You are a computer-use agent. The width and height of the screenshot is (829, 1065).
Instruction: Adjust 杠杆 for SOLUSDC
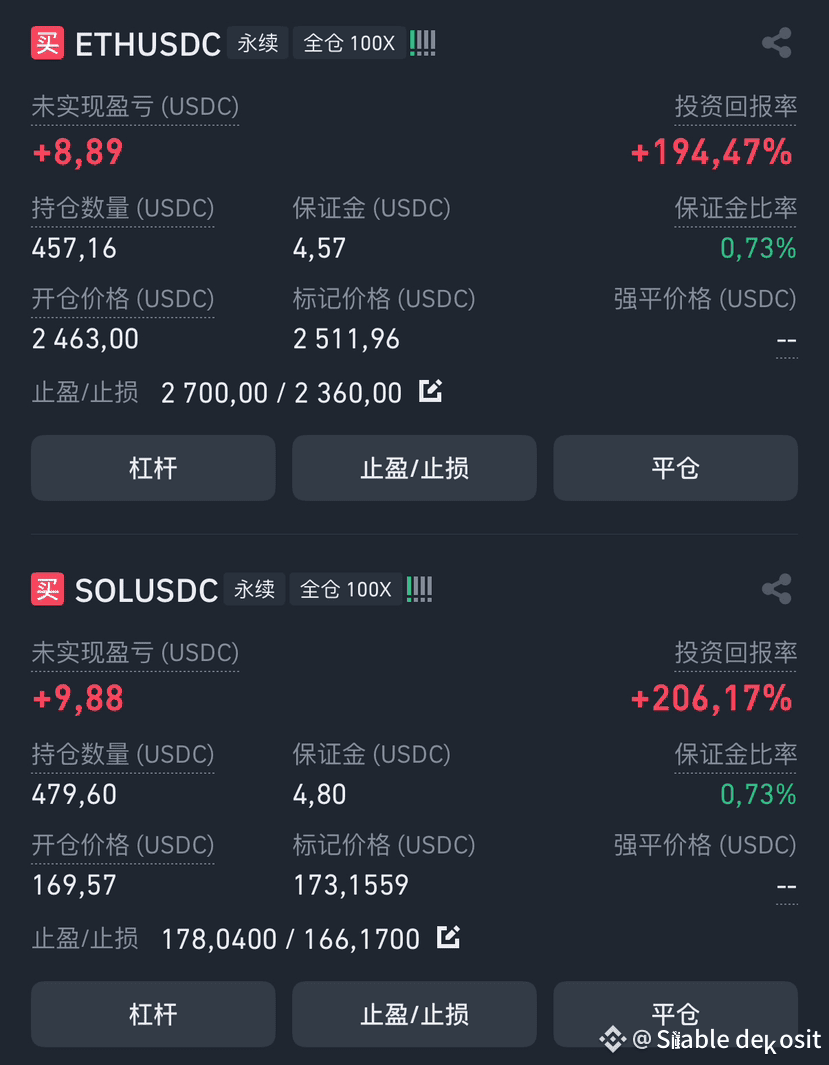[153, 1014]
